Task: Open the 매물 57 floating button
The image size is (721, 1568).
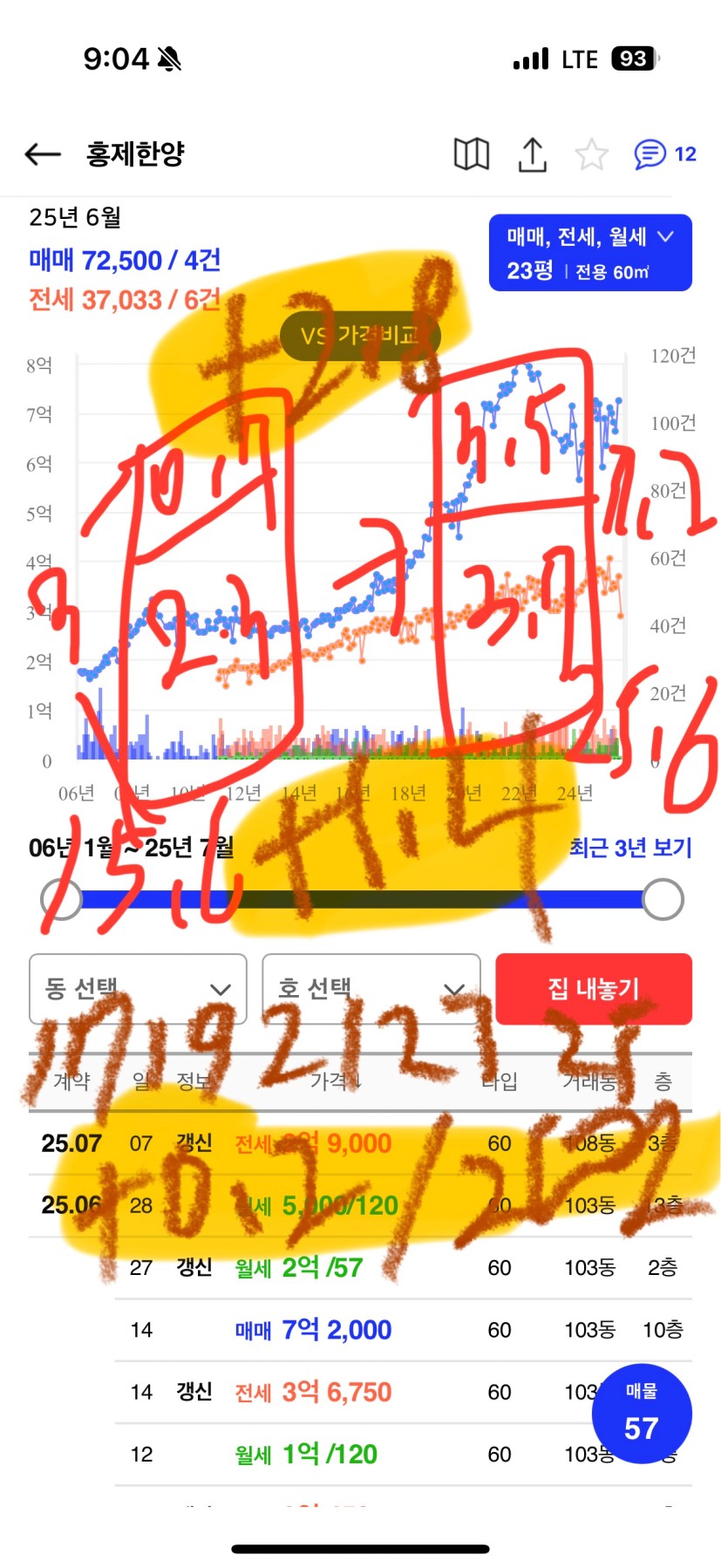Action: 642,1414
